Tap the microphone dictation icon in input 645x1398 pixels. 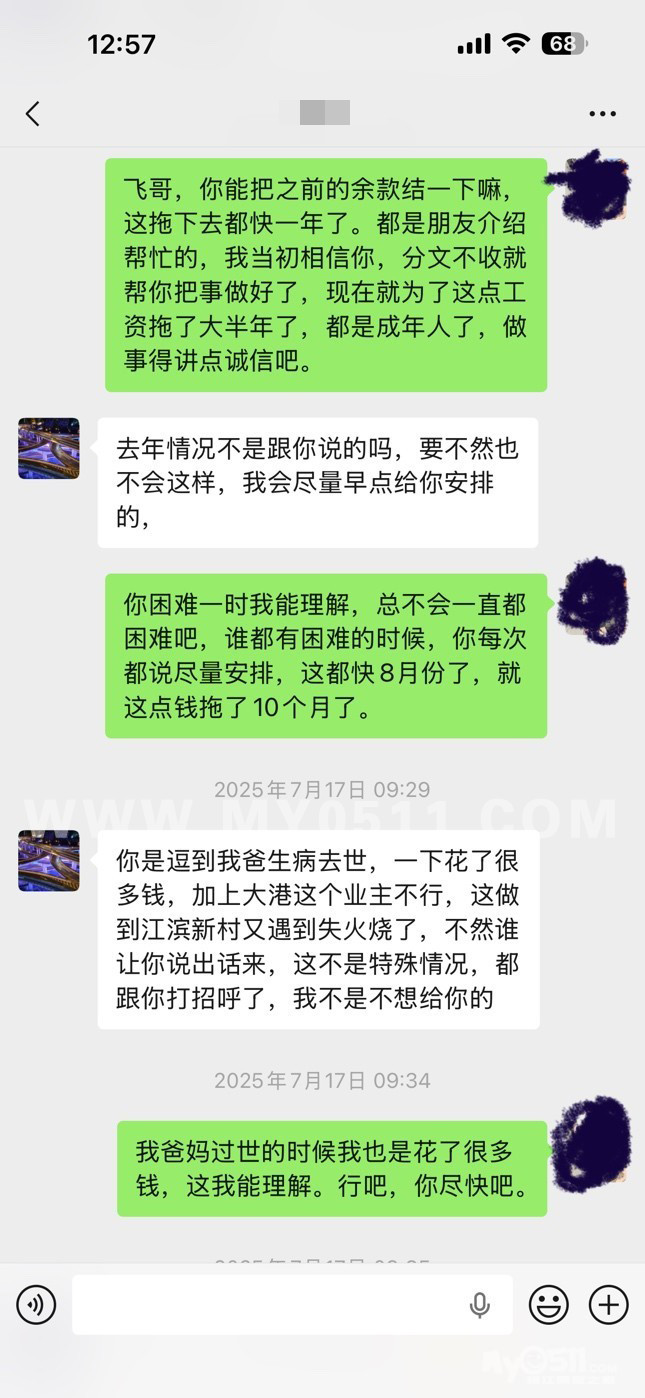coord(480,1305)
